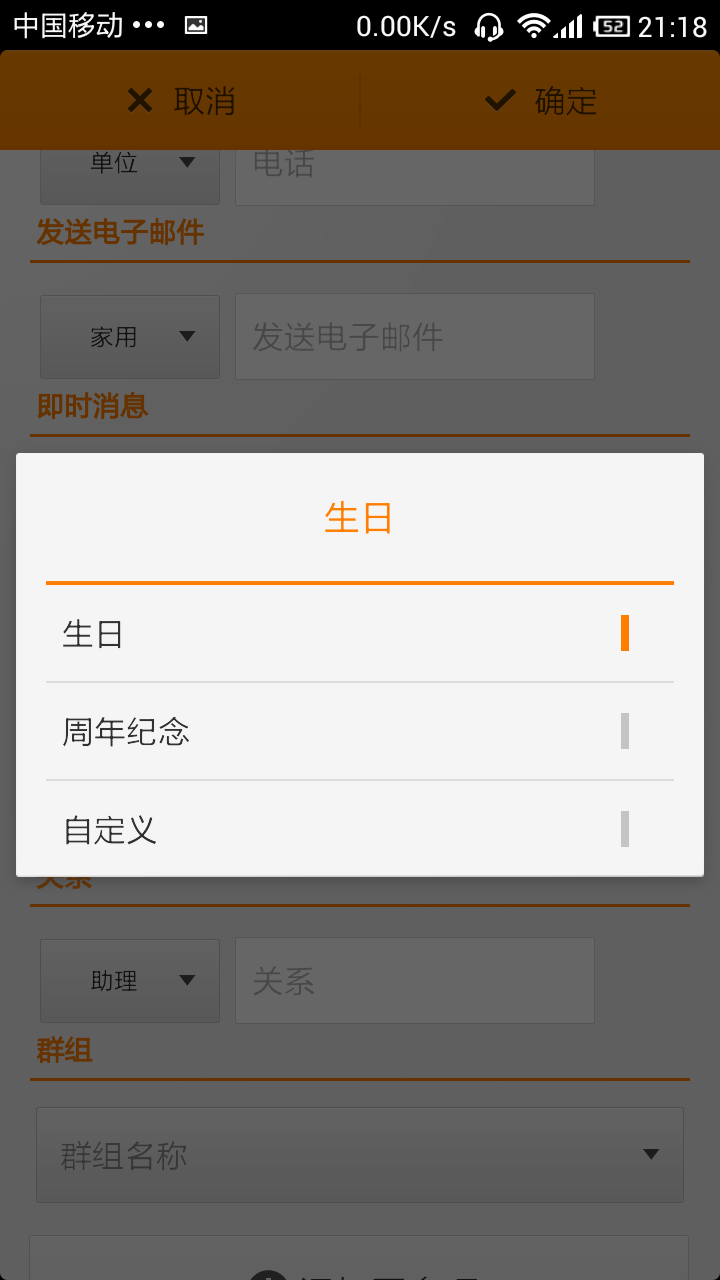Pick the 自定义 option

pos(359,829)
